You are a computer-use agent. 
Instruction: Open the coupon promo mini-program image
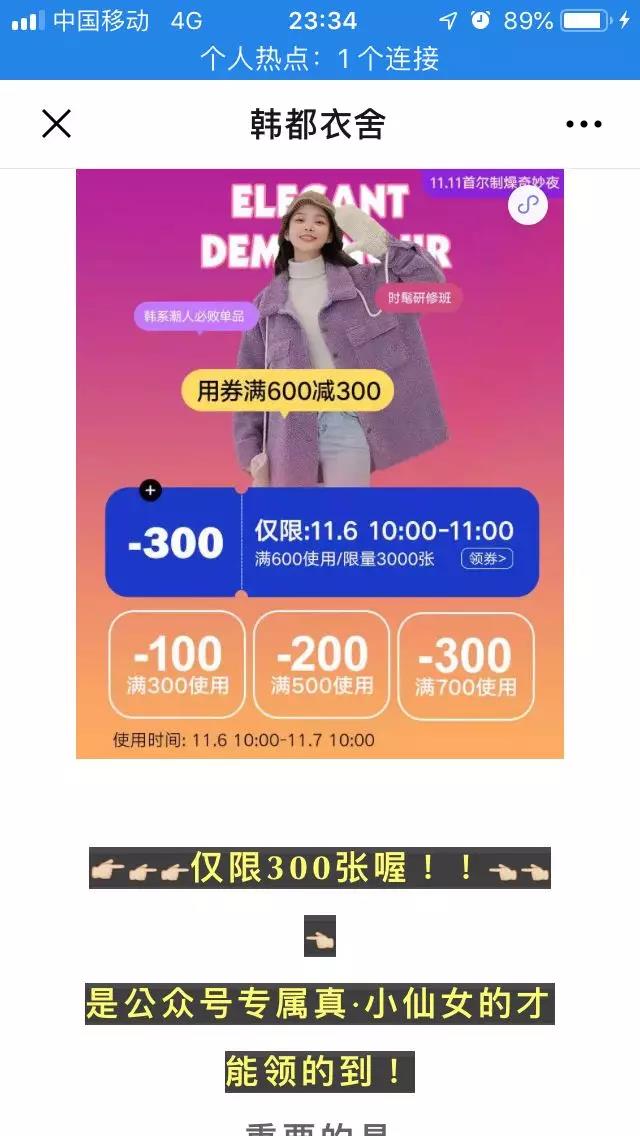tap(320, 463)
